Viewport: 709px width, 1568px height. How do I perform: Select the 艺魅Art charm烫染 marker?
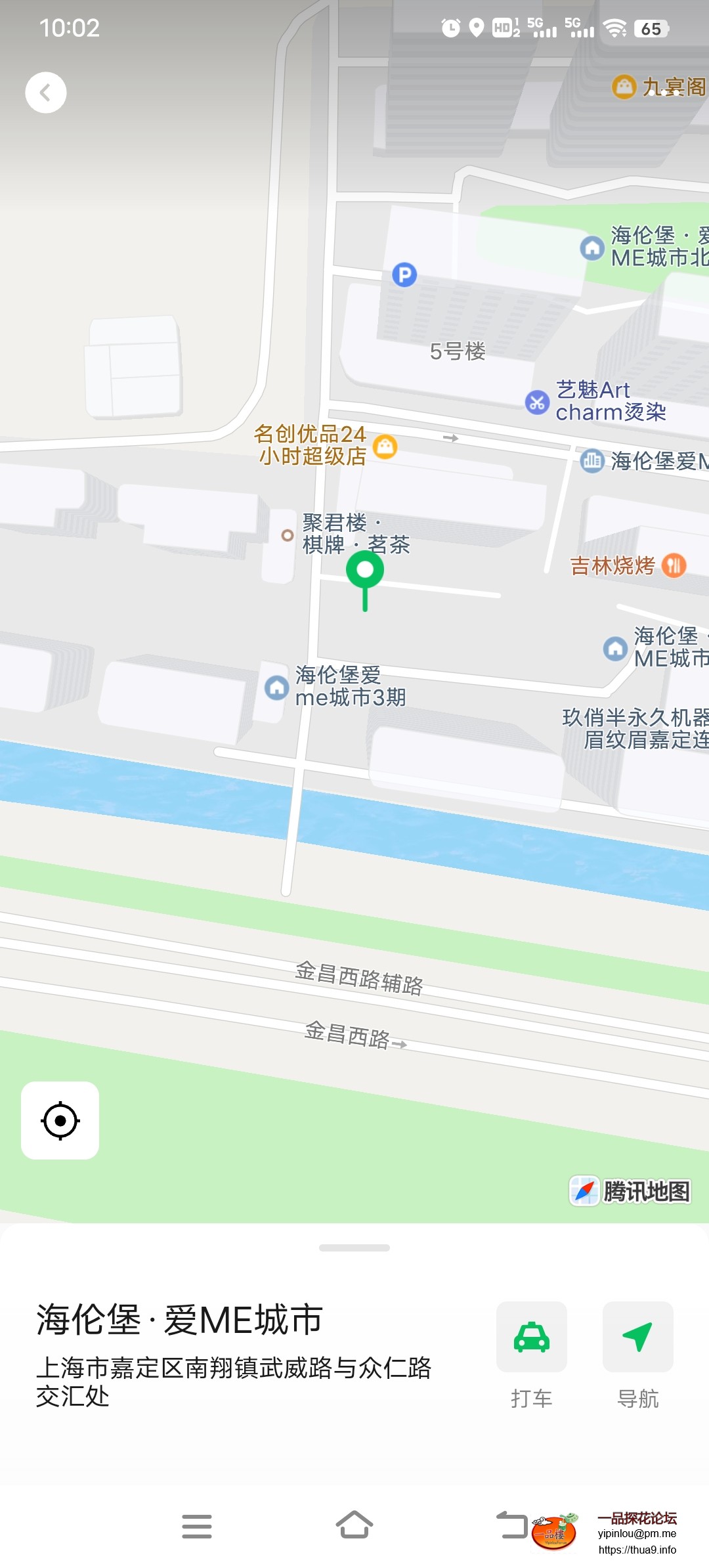[x=537, y=402]
